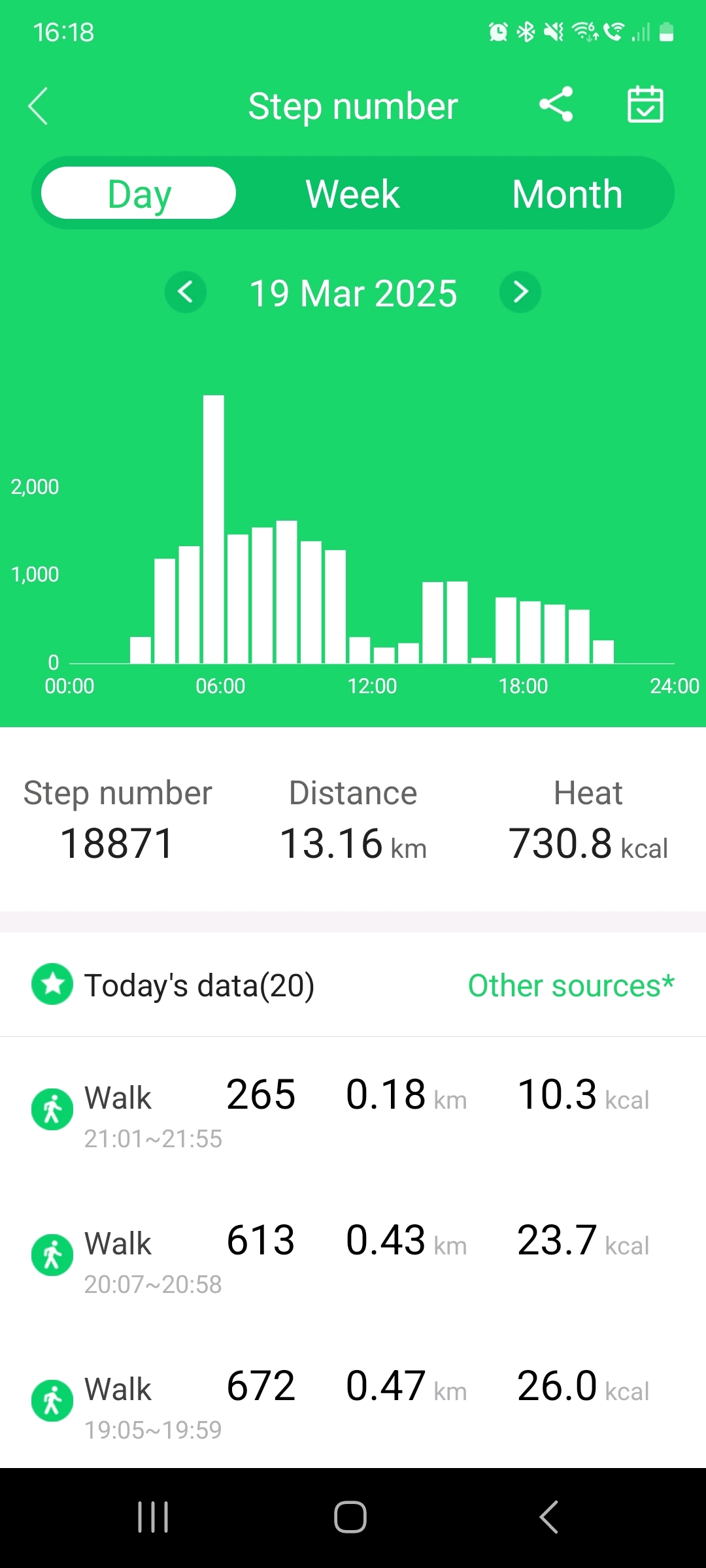The width and height of the screenshot is (706, 1568).
Task: Open the 21:01~21:55 walk entry
Action: point(353,1111)
